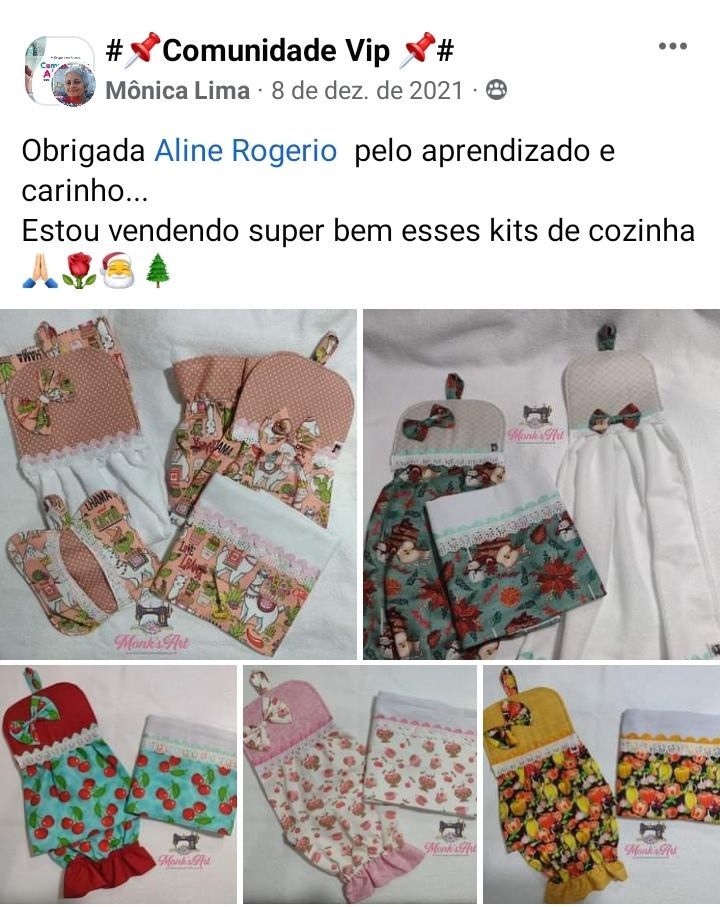Open Aline Rogerio's tagged profile

(x=245, y=152)
